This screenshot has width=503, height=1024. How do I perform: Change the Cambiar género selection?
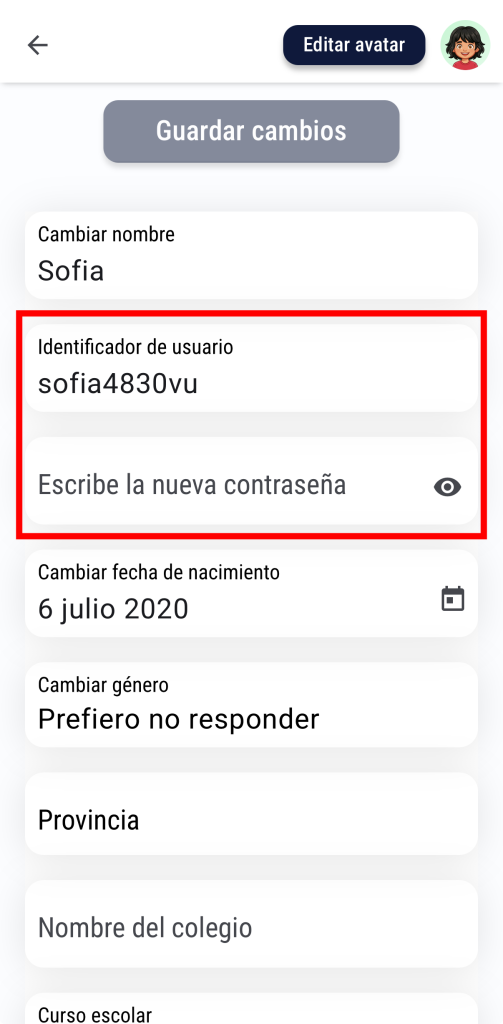click(252, 705)
